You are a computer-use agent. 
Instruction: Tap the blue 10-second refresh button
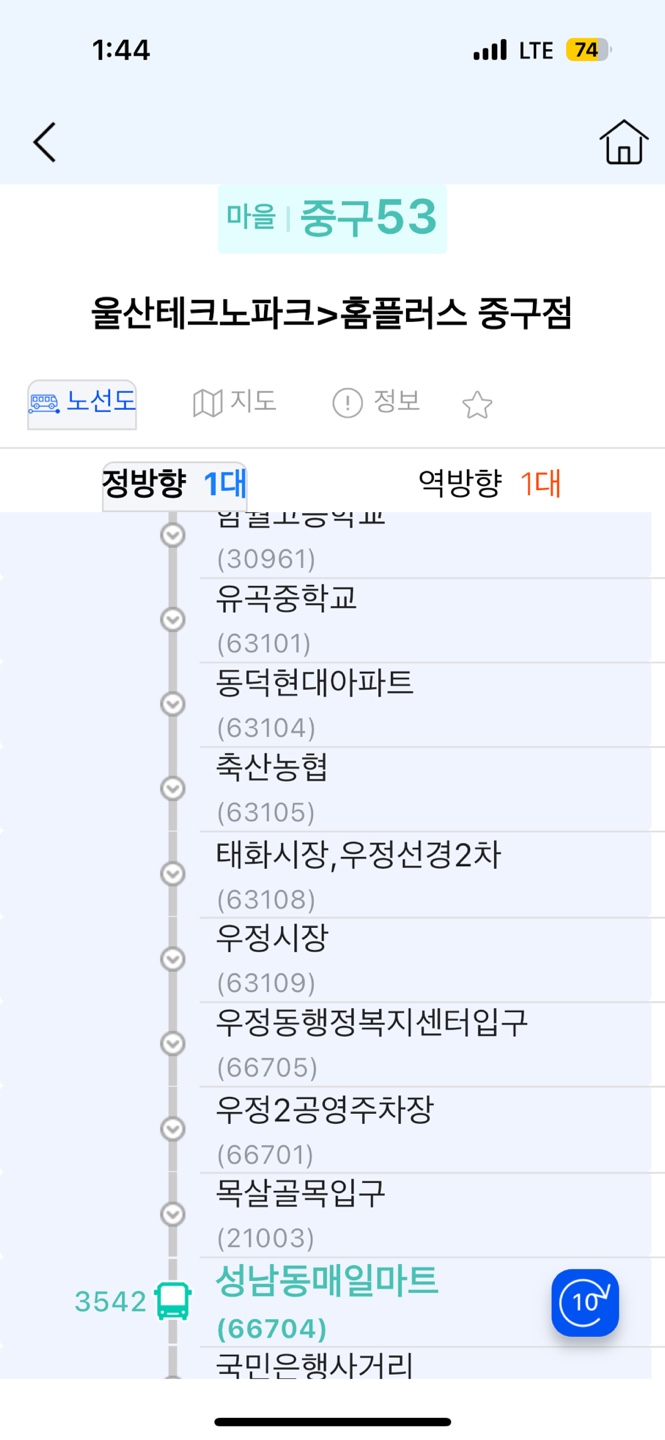pyautogui.click(x=585, y=1302)
